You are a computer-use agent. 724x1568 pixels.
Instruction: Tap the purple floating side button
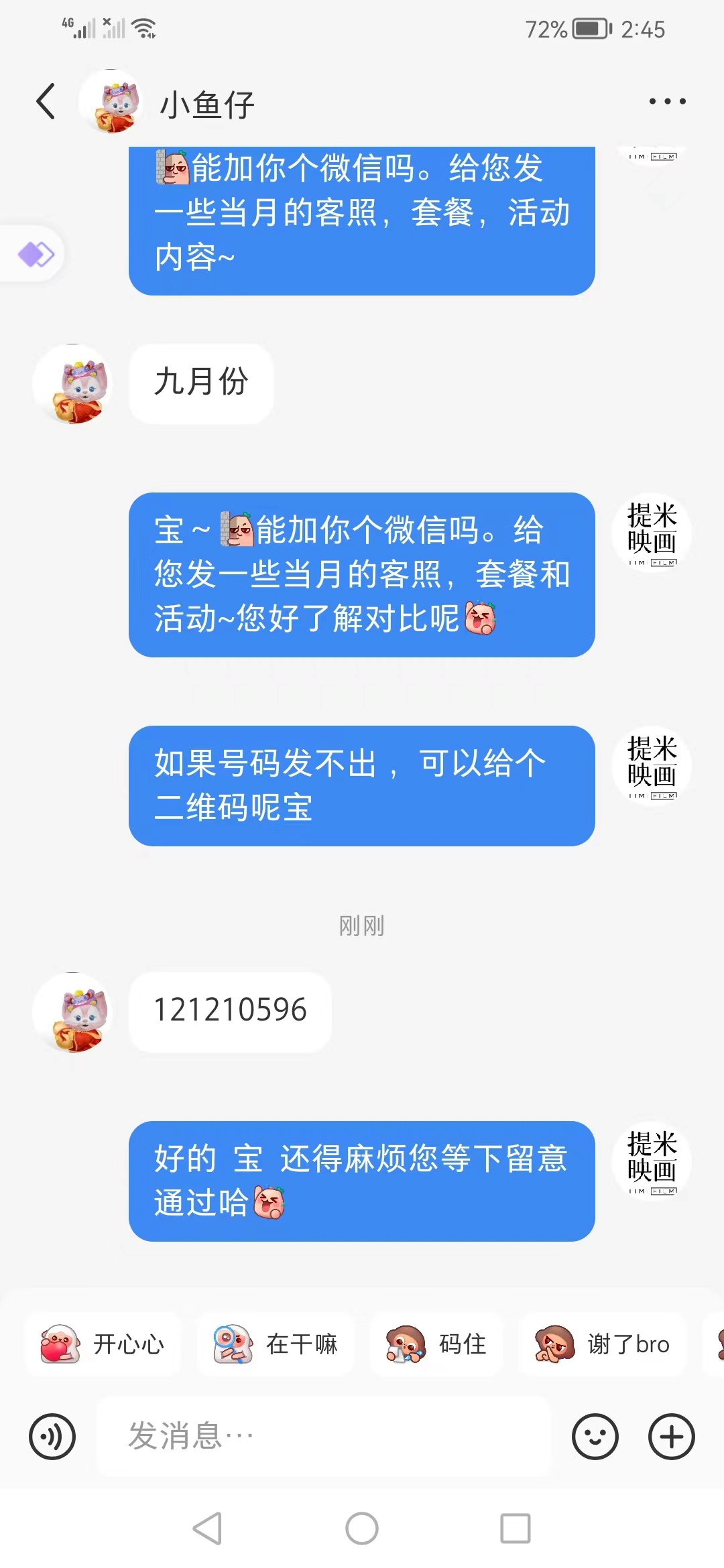pos(35,254)
